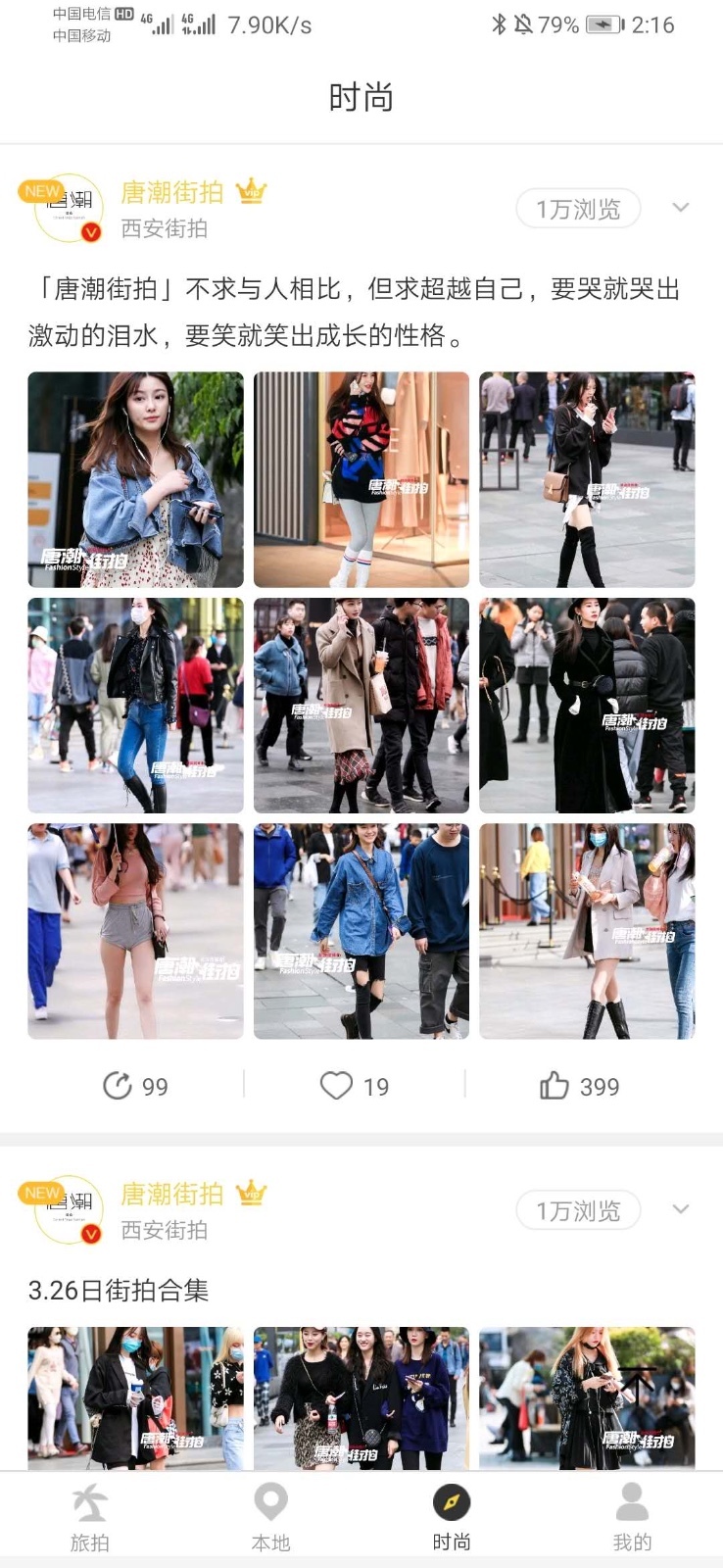Tap the thumbs-up icon showing 399
The width and height of the screenshot is (723, 1568).
point(579,1086)
